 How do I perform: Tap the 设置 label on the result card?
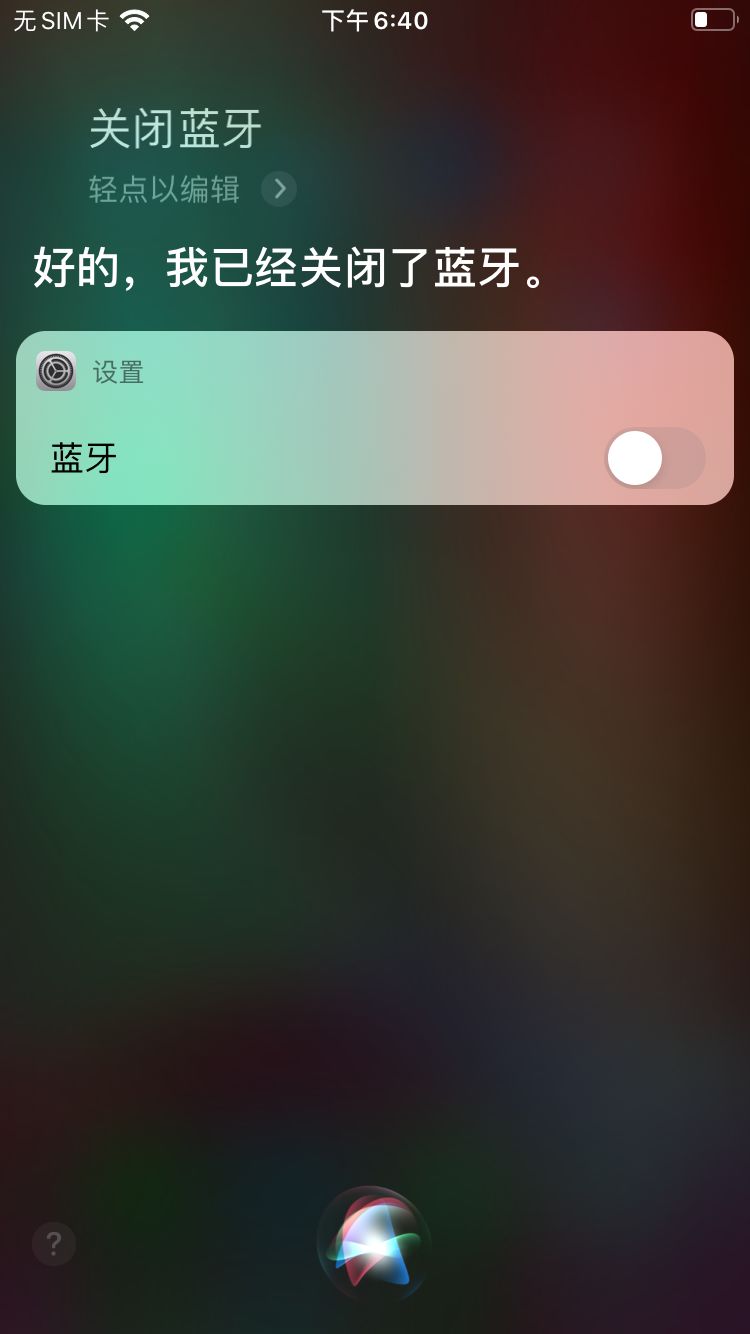click(x=119, y=371)
